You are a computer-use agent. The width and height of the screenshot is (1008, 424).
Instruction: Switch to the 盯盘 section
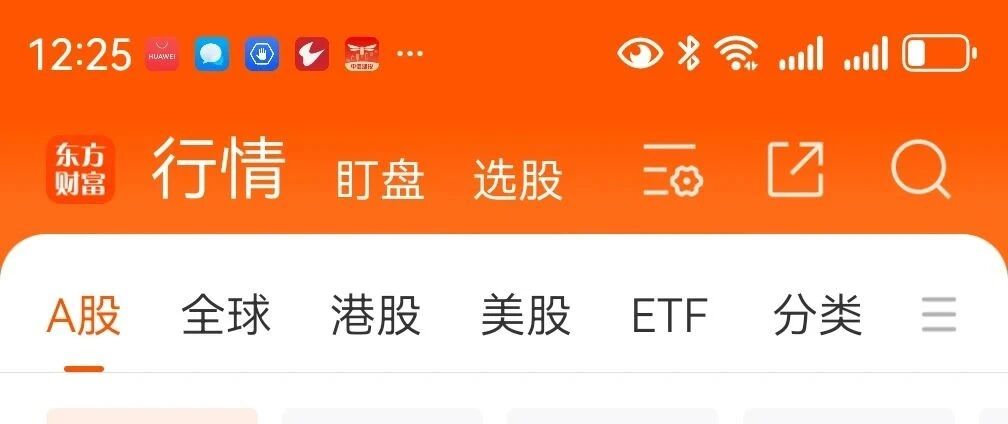tap(380, 180)
